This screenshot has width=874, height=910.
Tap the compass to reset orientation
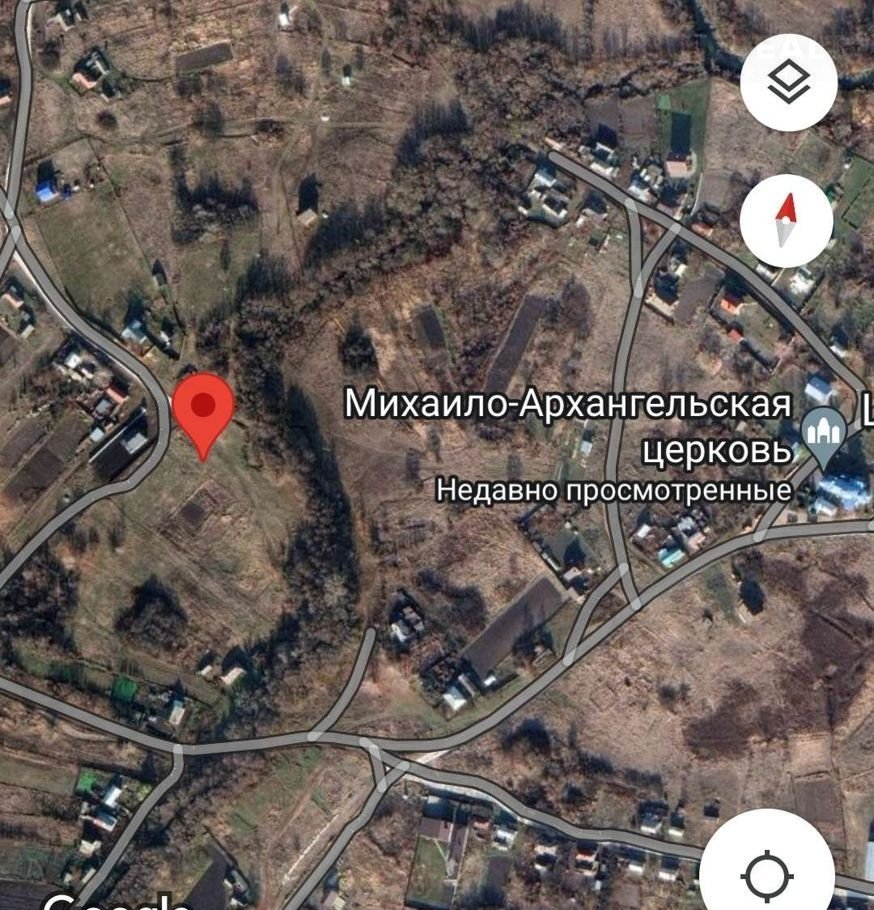[x=786, y=221]
